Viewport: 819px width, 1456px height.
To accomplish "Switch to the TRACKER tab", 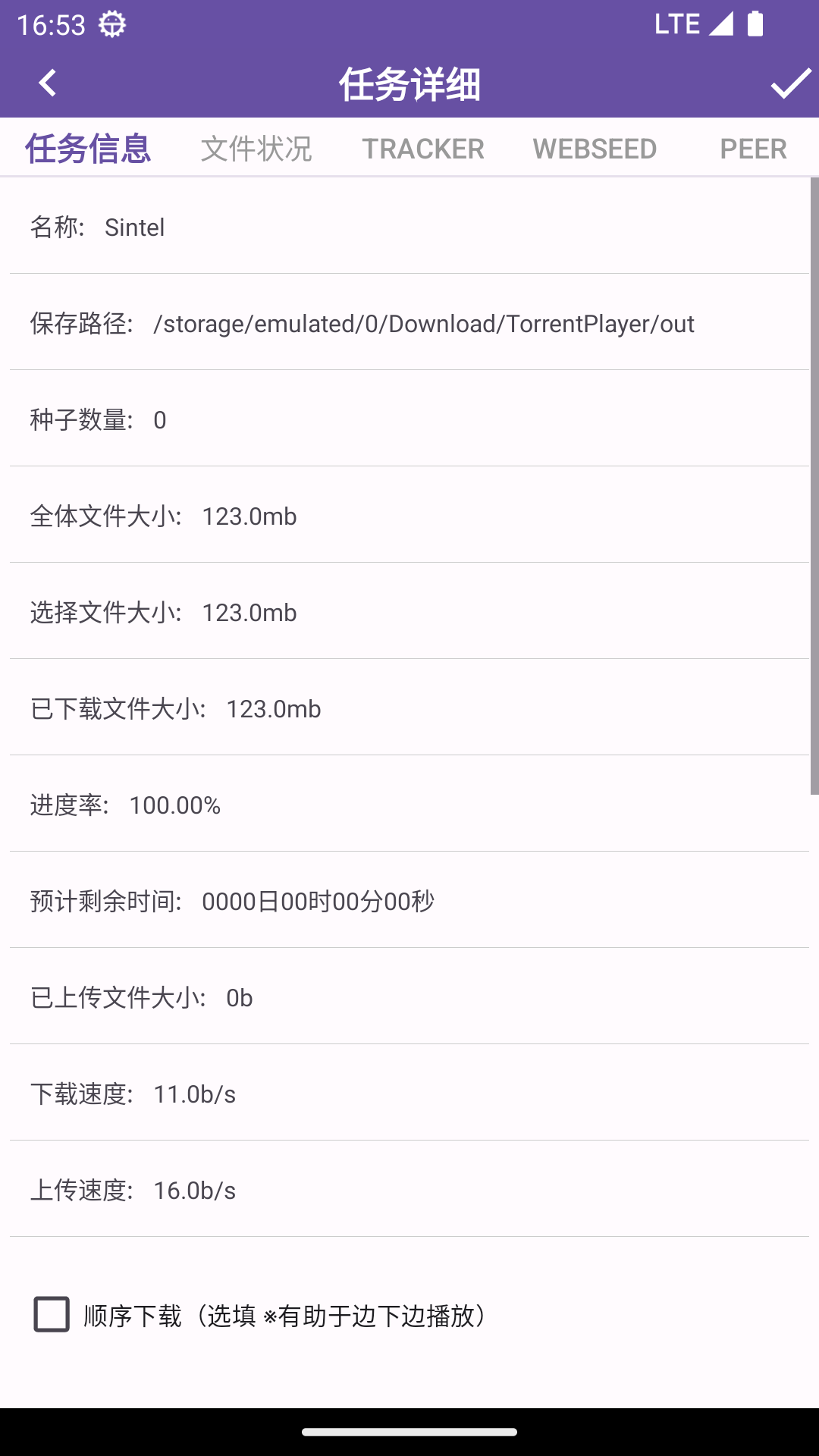I will [423, 148].
